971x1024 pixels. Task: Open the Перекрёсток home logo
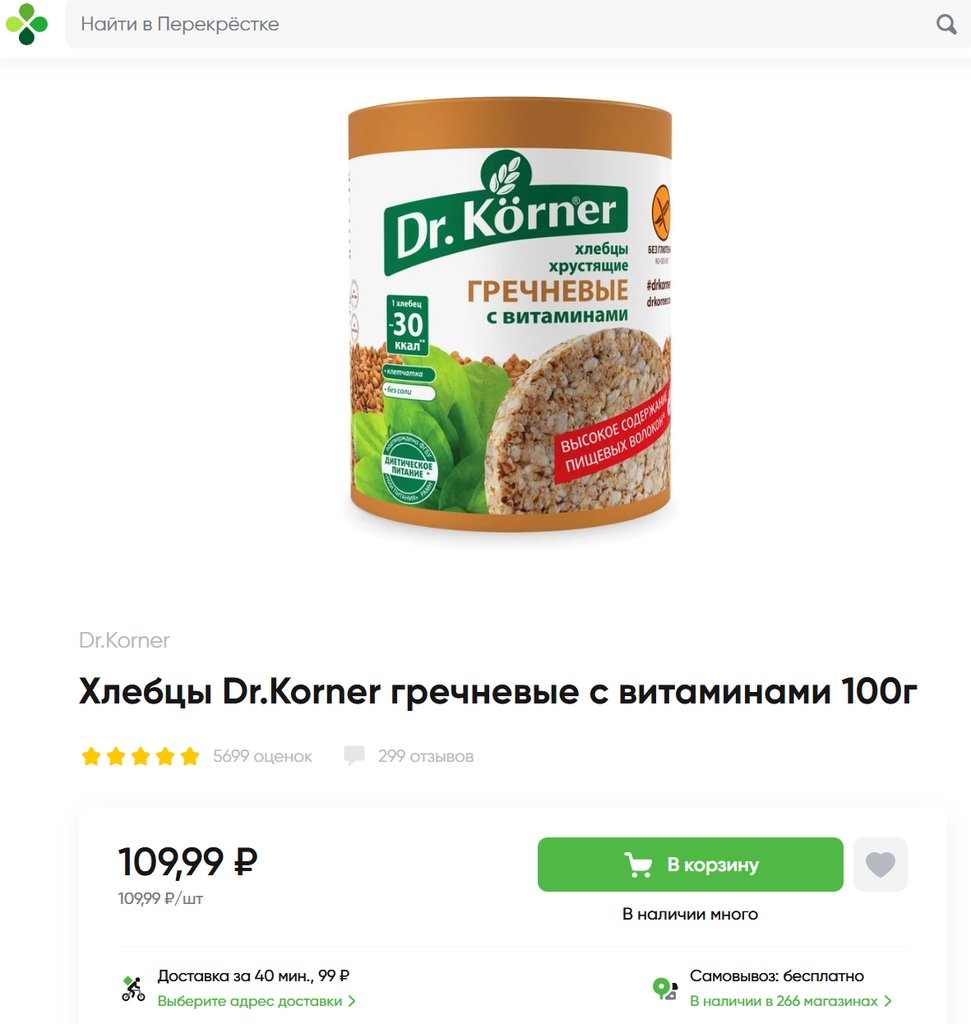point(26,24)
